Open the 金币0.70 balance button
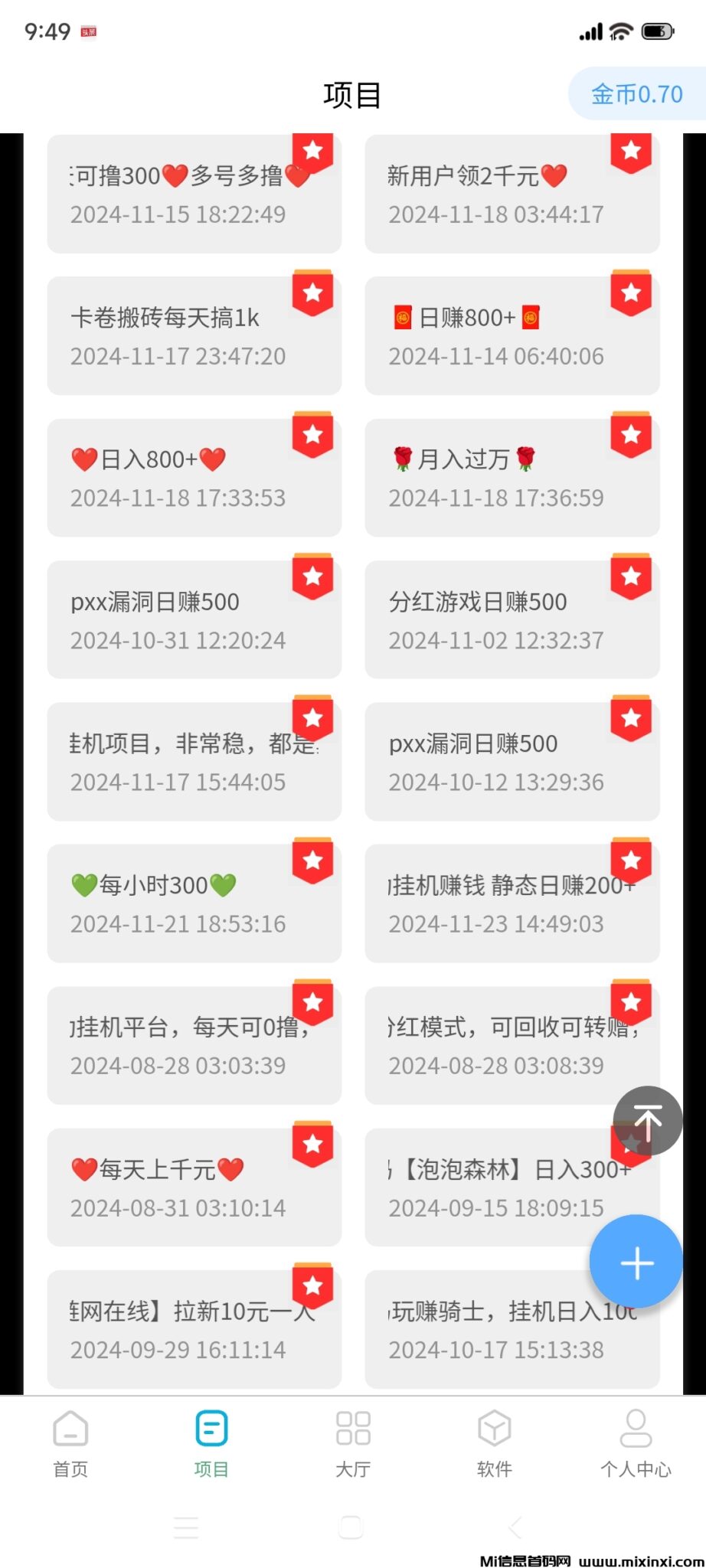The height and width of the screenshot is (1568, 706). point(637,93)
